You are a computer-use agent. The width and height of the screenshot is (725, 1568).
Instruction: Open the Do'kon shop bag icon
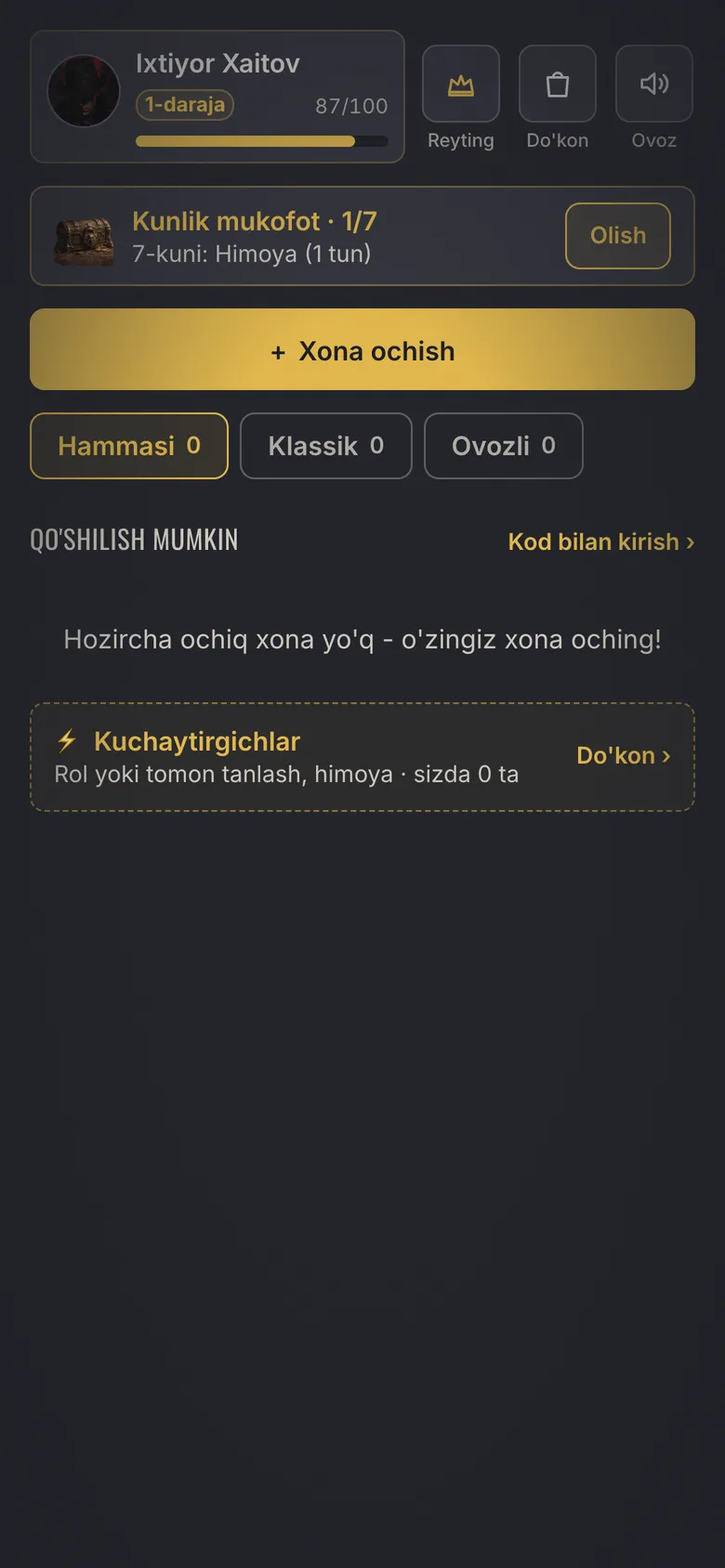coord(558,85)
